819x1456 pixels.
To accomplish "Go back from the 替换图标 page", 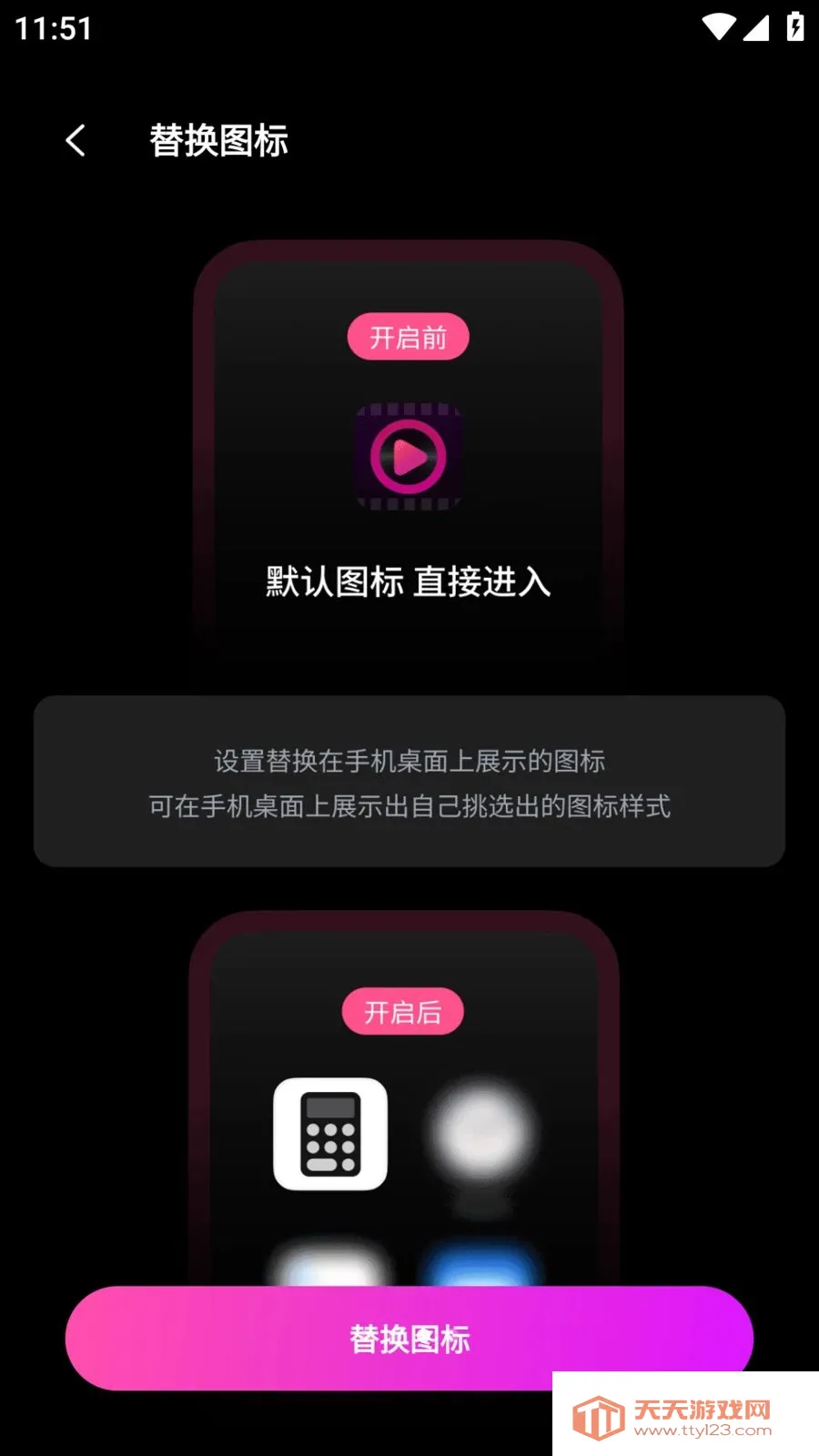I will point(76,141).
